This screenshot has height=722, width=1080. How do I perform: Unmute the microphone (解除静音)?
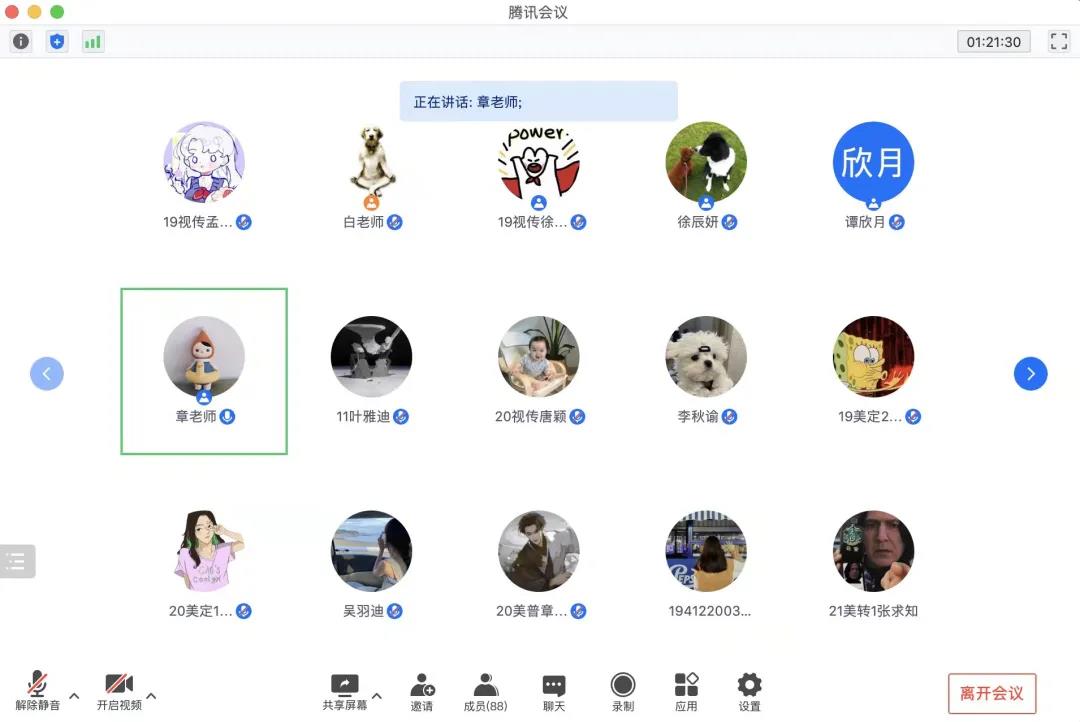(x=37, y=691)
